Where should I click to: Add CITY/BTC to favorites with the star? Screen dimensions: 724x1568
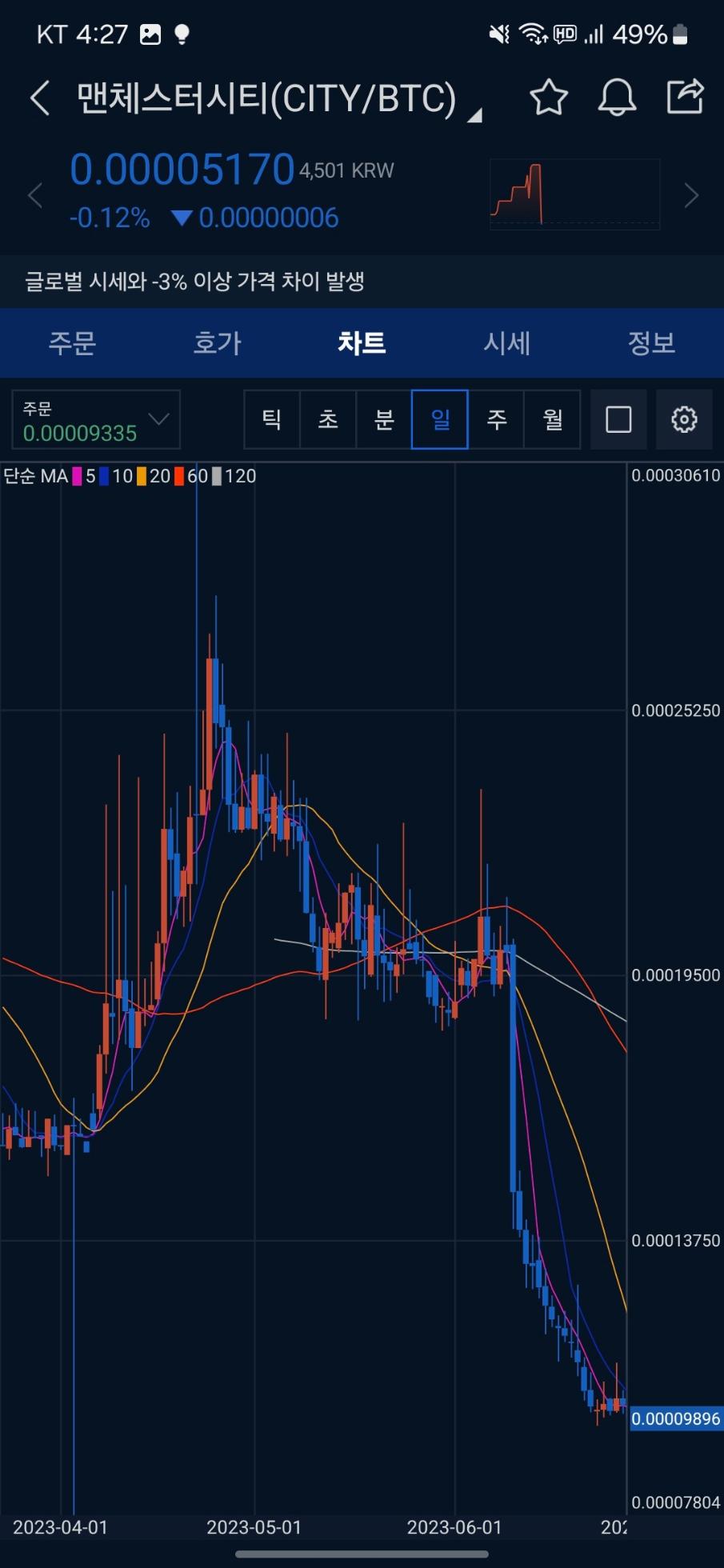pyautogui.click(x=549, y=98)
